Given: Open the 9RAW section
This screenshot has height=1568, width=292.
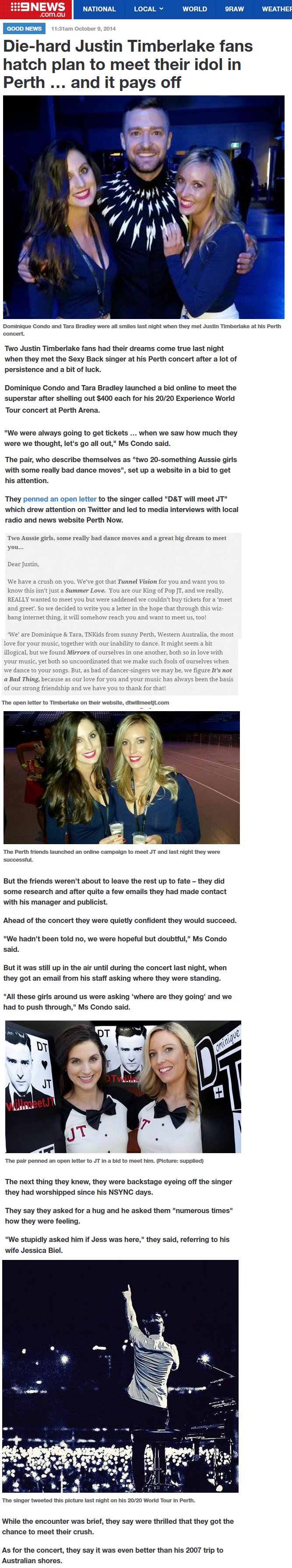Looking at the screenshot, I should [x=234, y=9].
